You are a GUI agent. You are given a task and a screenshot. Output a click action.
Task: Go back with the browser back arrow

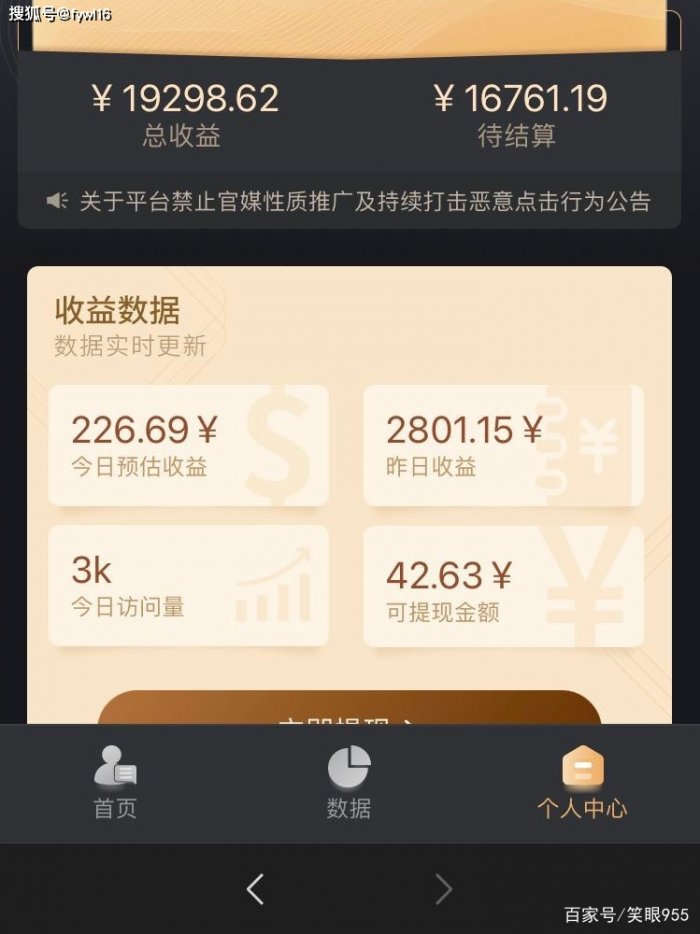(256, 888)
